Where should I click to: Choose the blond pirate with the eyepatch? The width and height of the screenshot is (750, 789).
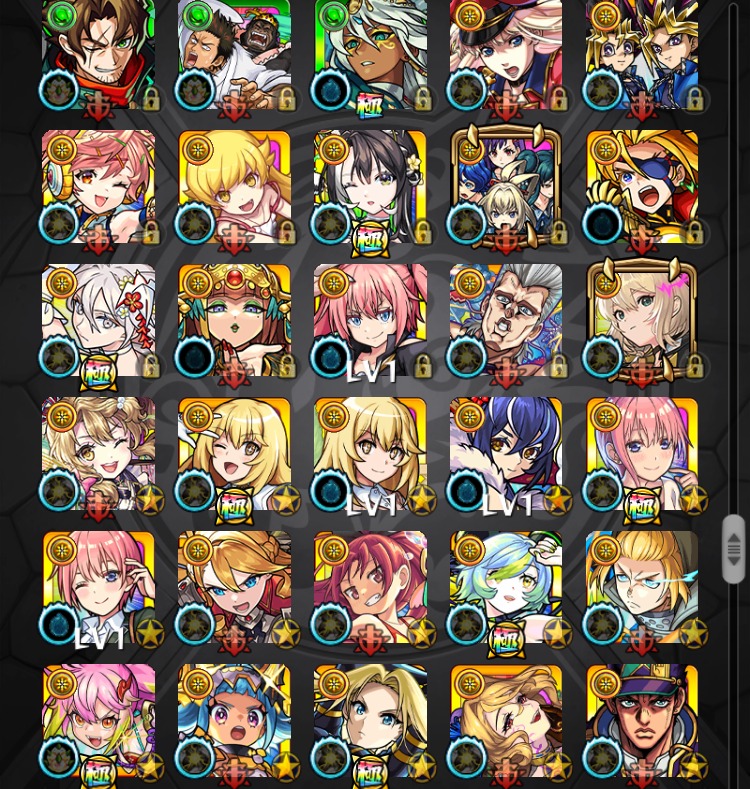(x=642, y=187)
